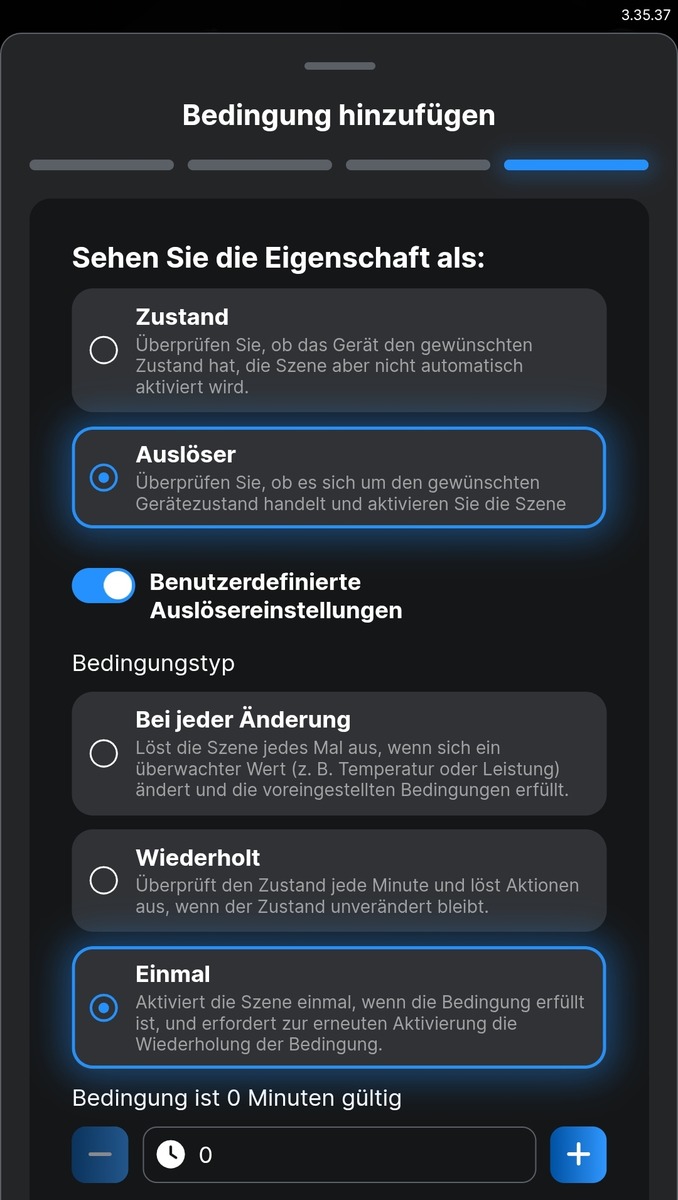Choose Auslöser as property type

[x=104, y=478]
